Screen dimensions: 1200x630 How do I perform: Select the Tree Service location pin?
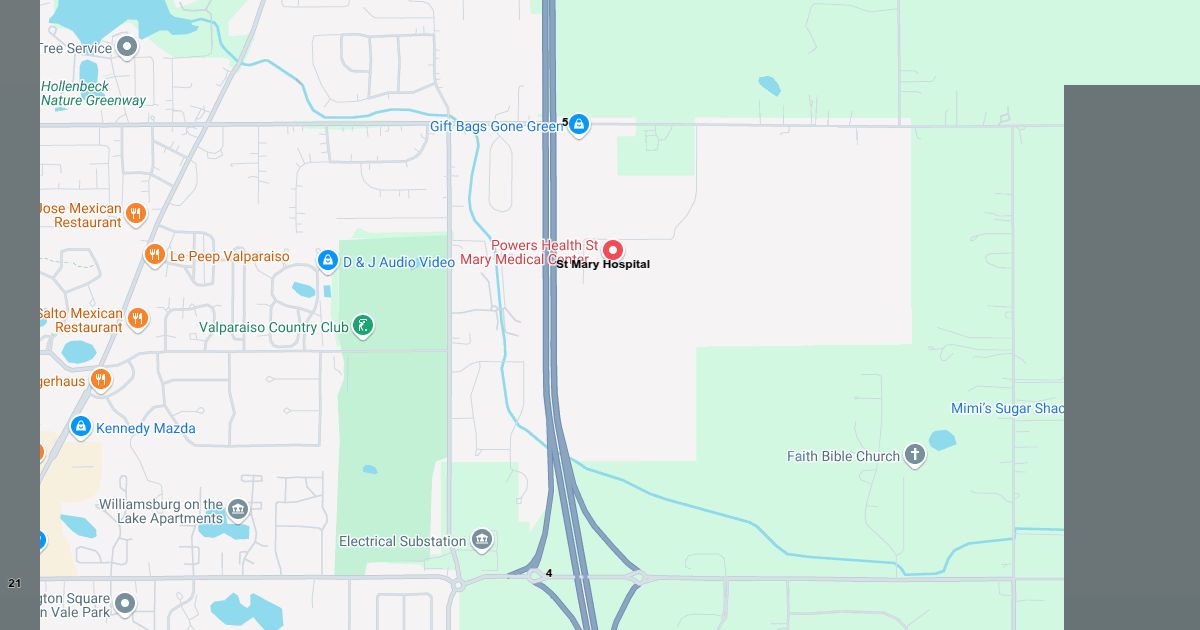click(x=127, y=47)
